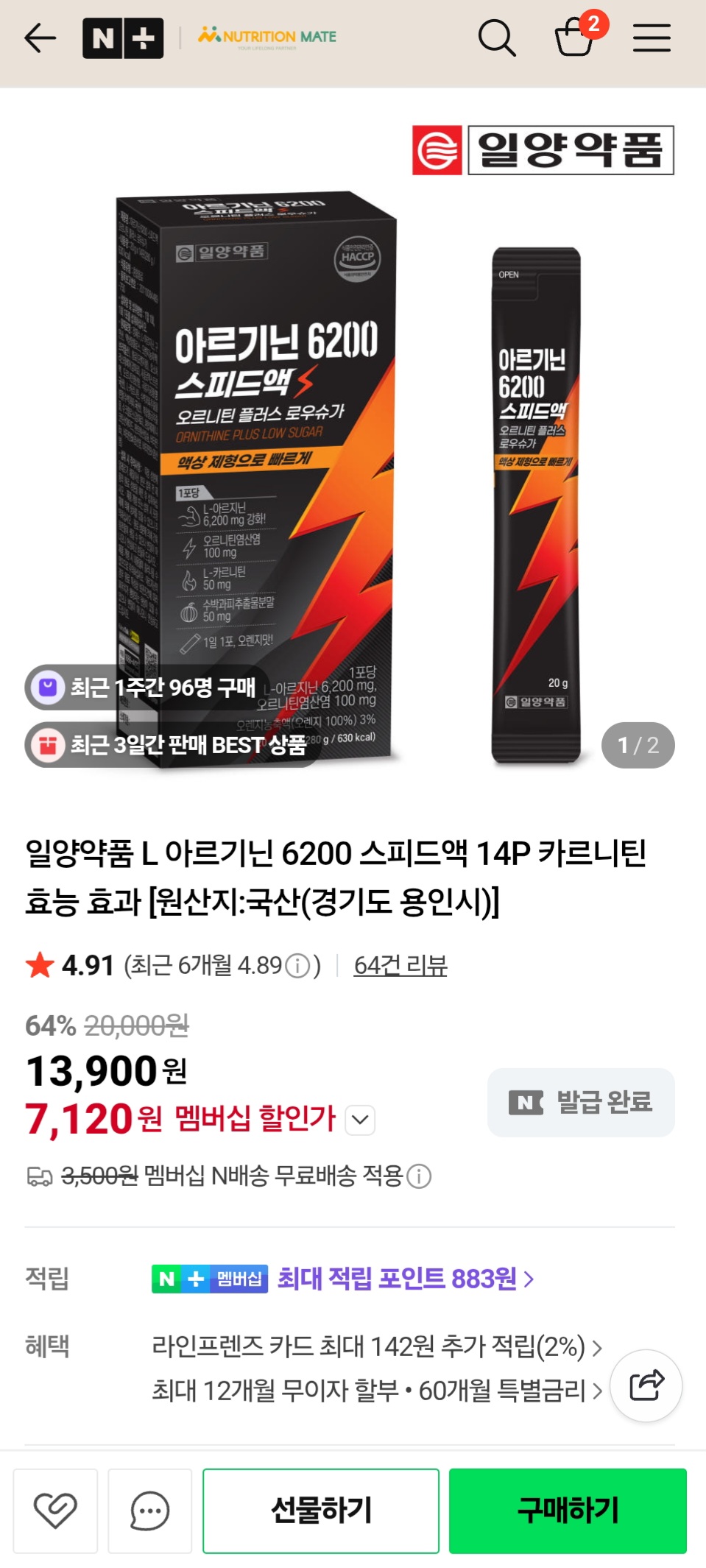Open product inquiry via the chat bubble icon

(x=149, y=1509)
